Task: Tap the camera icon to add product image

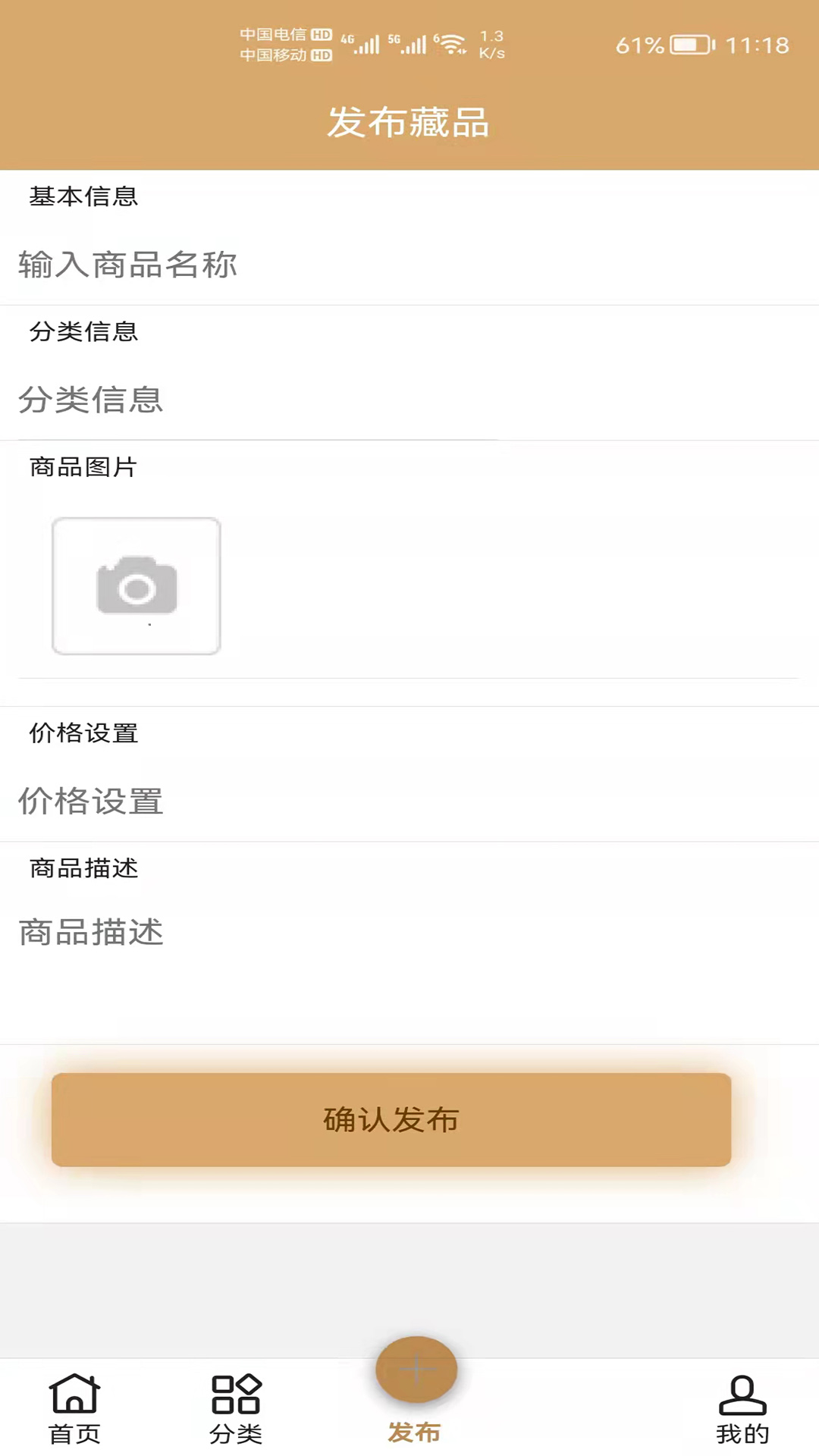Action: click(x=136, y=585)
